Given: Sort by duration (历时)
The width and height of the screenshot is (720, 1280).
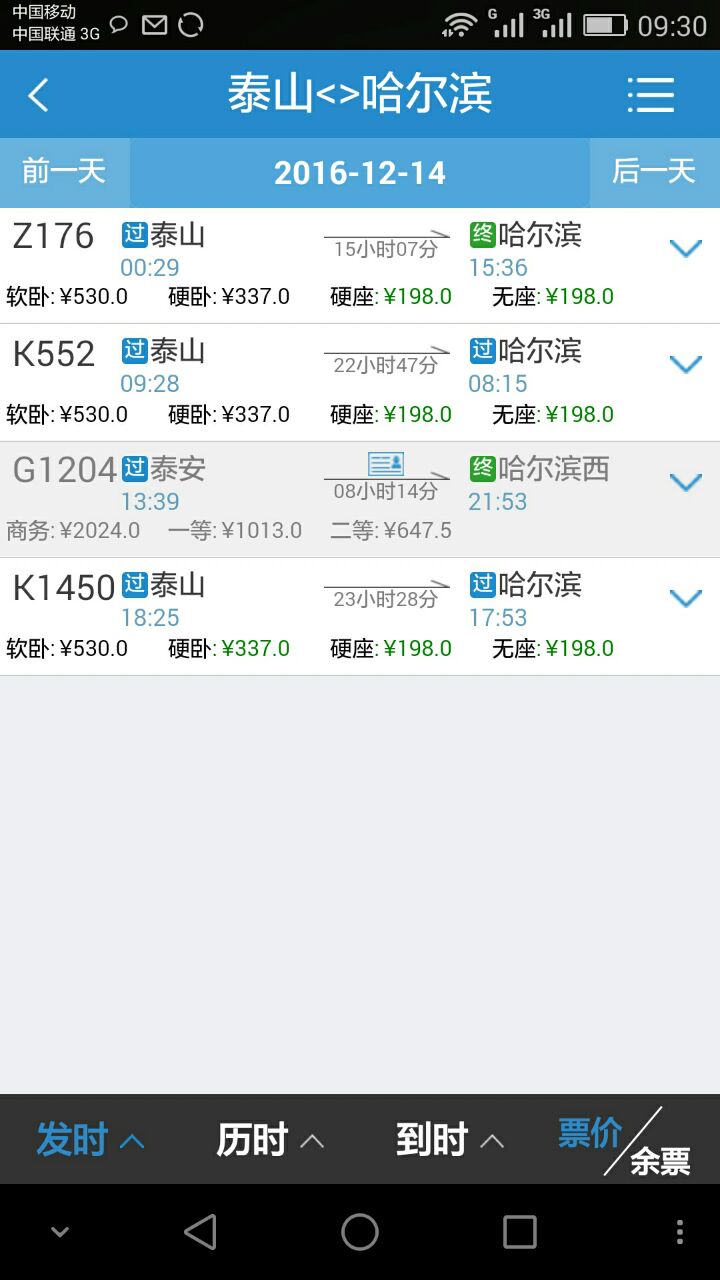Looking at the screenshot, I should pyautogui.click(x=270, y=1140).
